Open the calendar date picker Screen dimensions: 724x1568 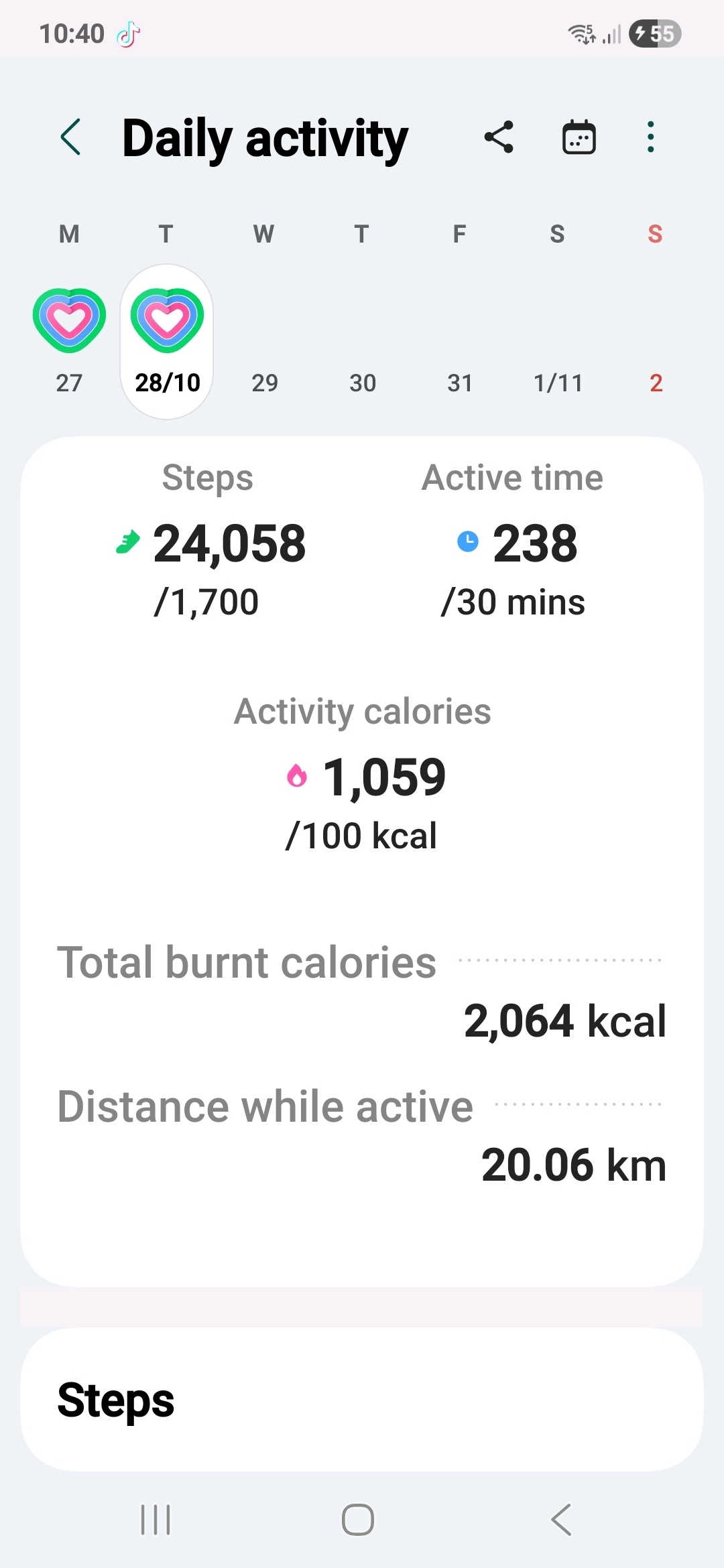point(579,137)
